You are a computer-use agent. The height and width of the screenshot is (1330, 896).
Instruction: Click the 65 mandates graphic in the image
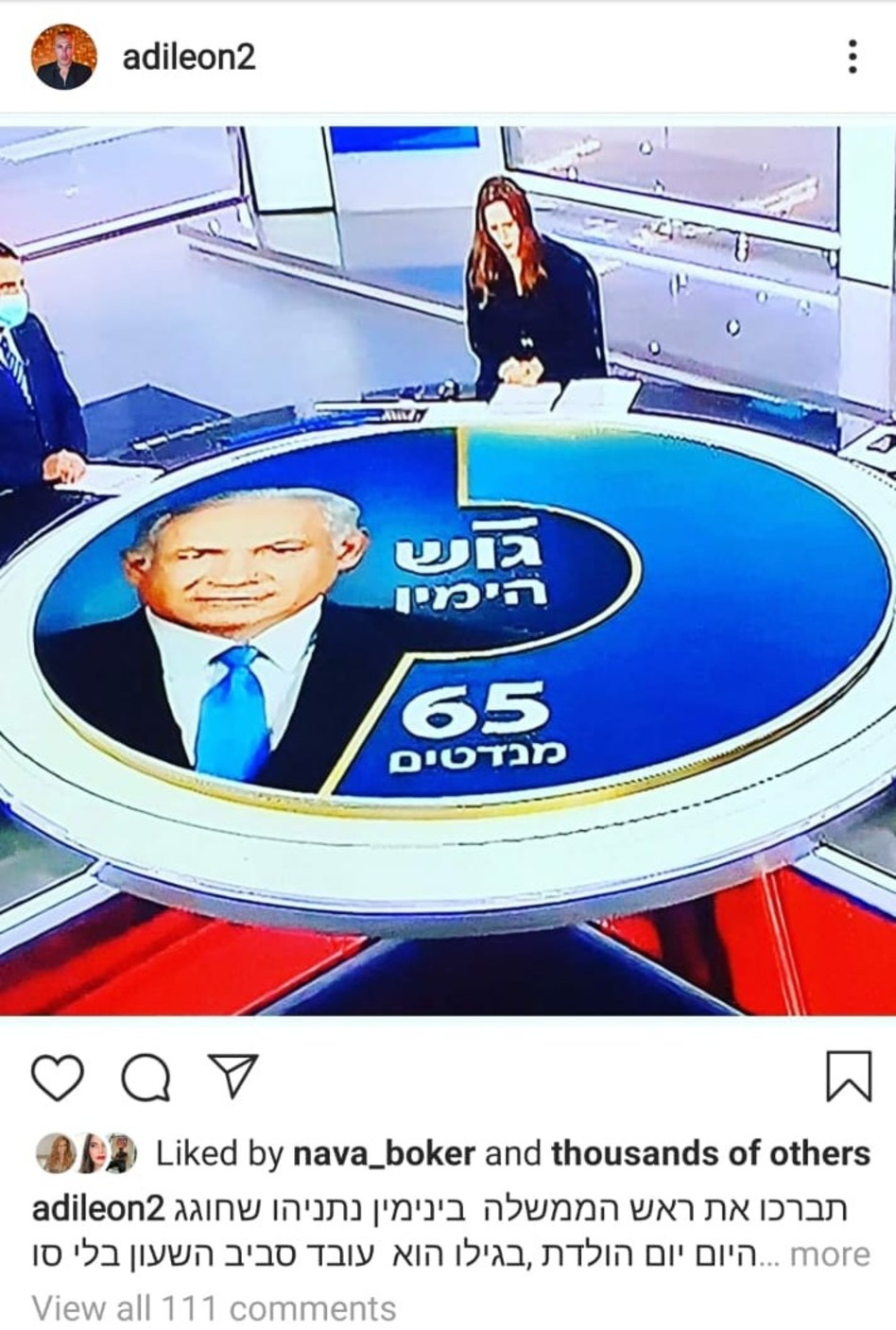click(x=477, y=728)
